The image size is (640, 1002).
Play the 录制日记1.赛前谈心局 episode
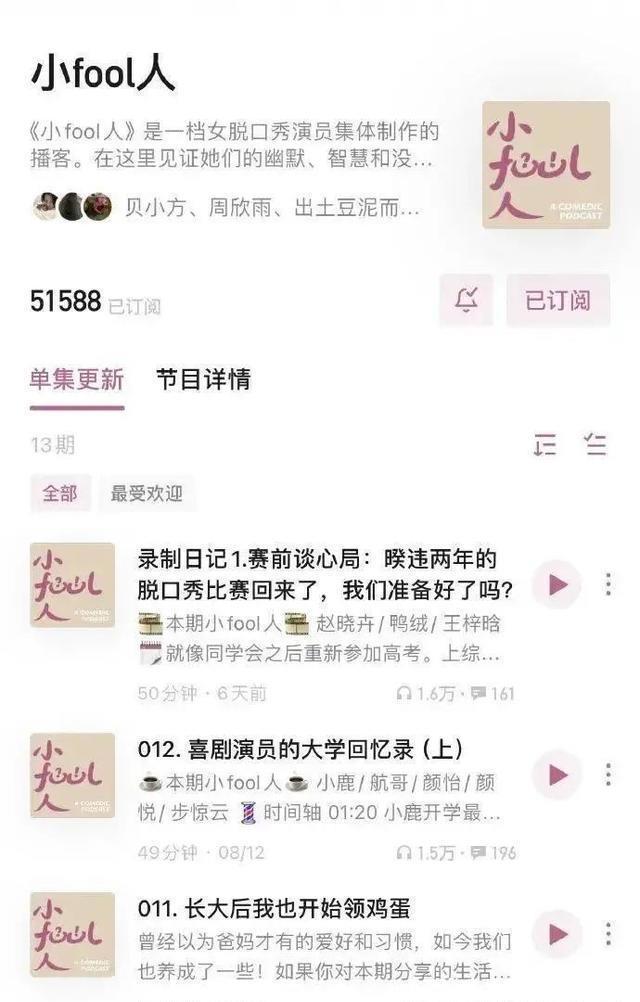tap(556, 585)
